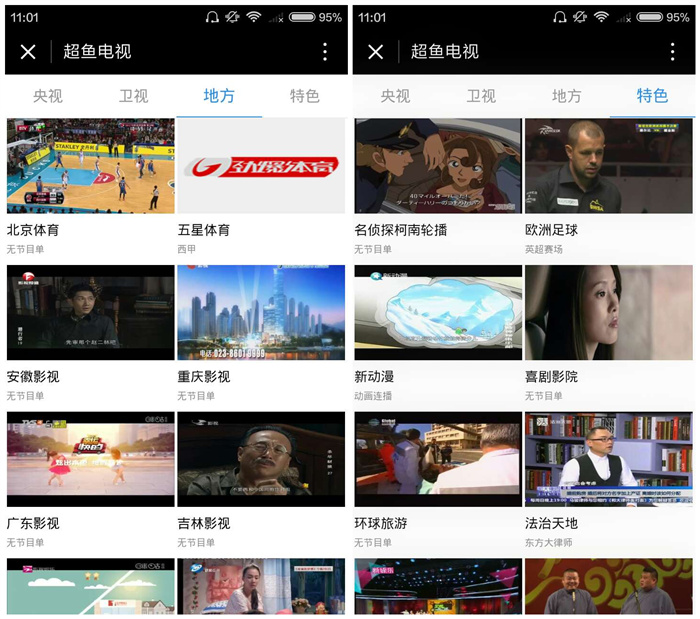Play 名侦探柯南轮播 channel
This screenshot has width=700, height=619.
[x=438, y=166]
